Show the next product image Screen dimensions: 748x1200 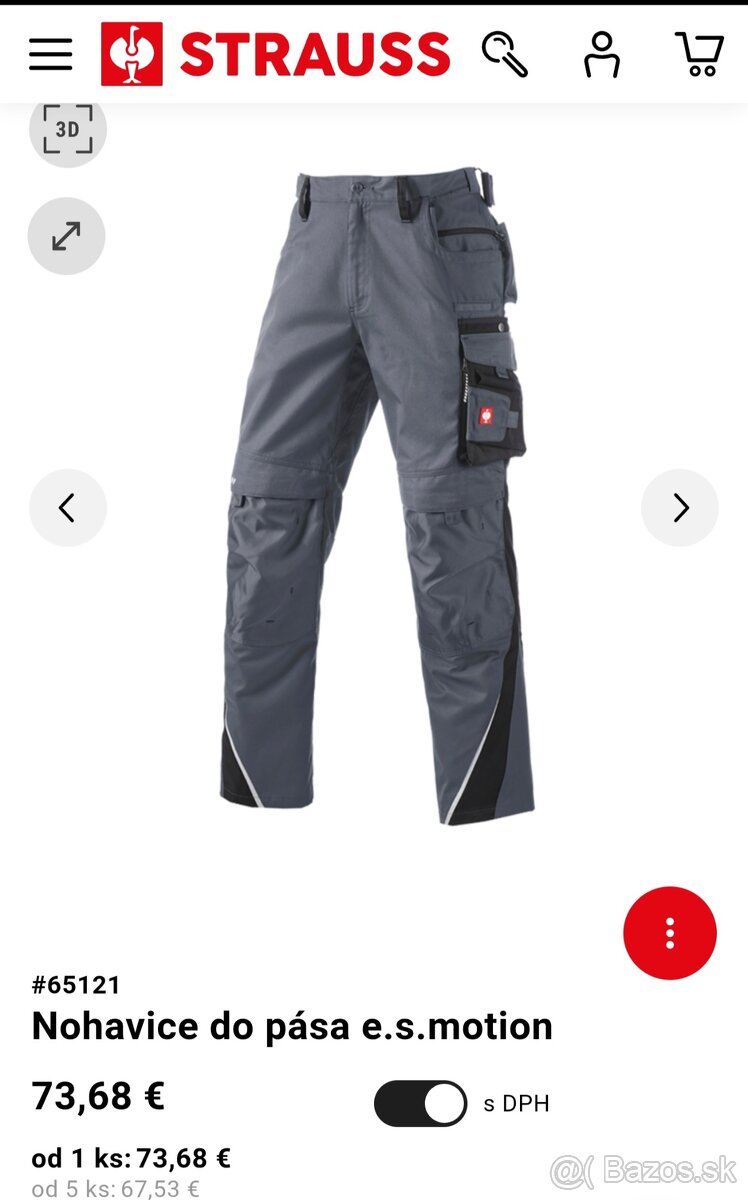click(x=680, y=508)
